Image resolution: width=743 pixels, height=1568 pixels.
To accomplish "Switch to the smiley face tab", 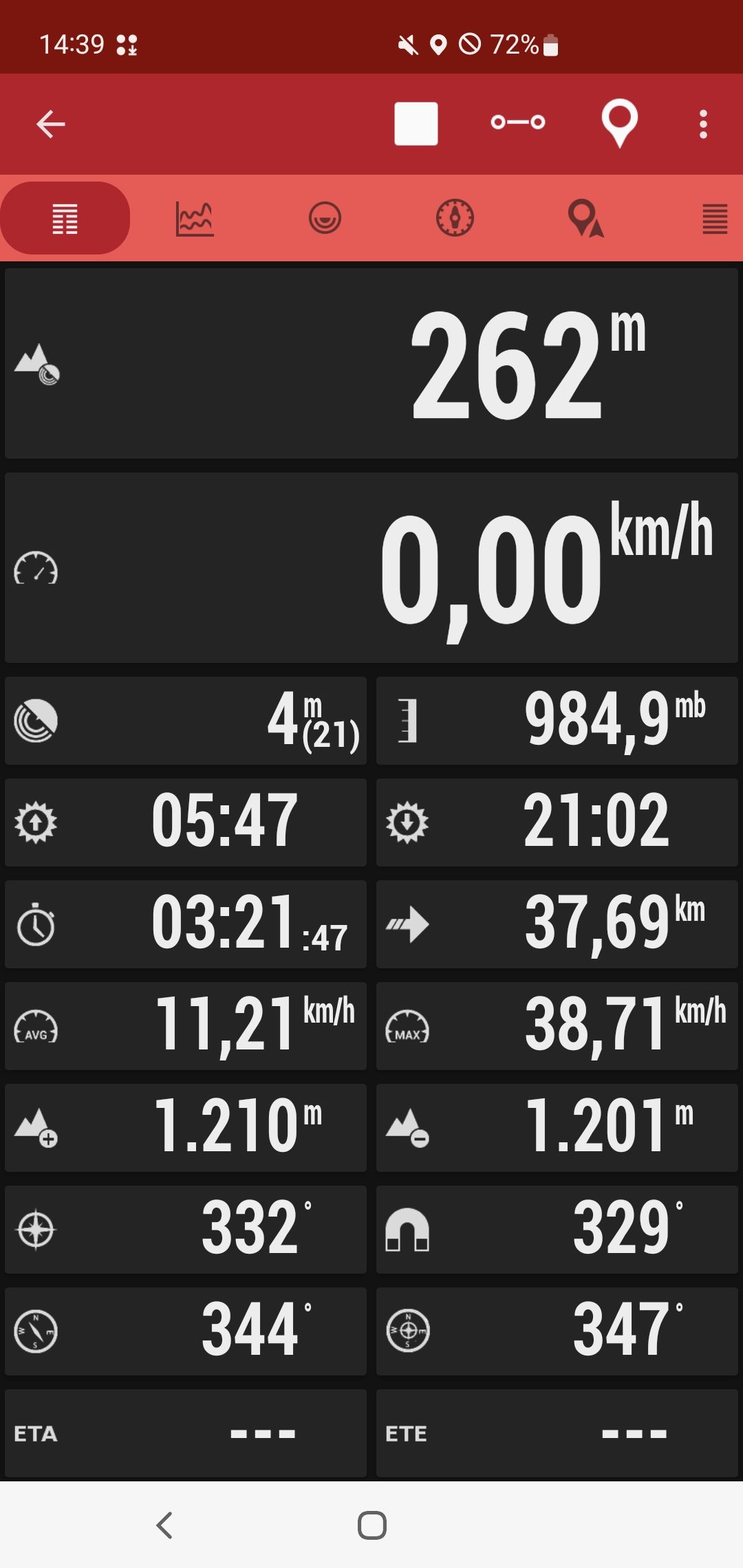I will (325, 218).
